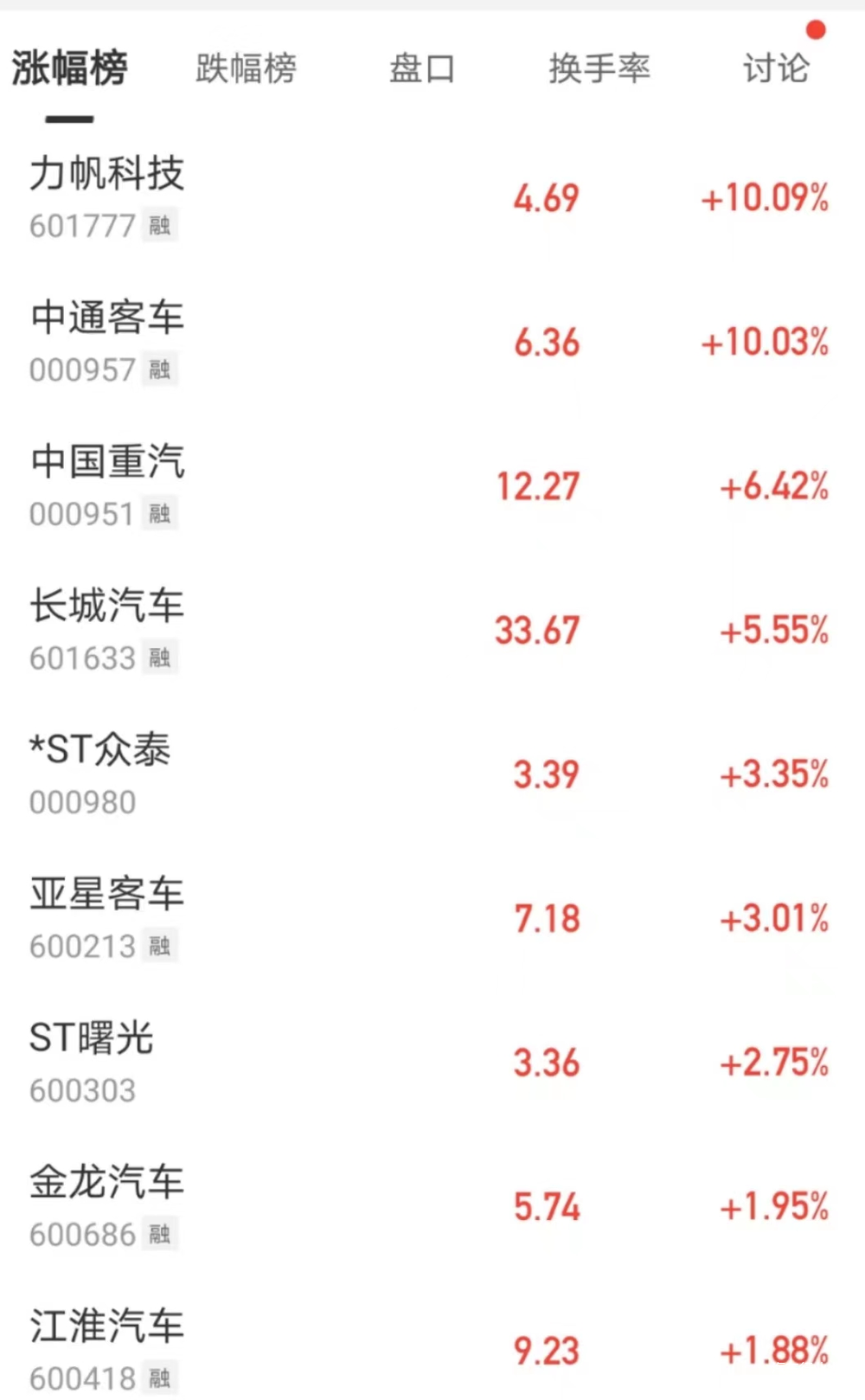Open ST曙光 600303 details
Screen dimensions: 865x1400
pyautogui.click(x=432, y=1063)
